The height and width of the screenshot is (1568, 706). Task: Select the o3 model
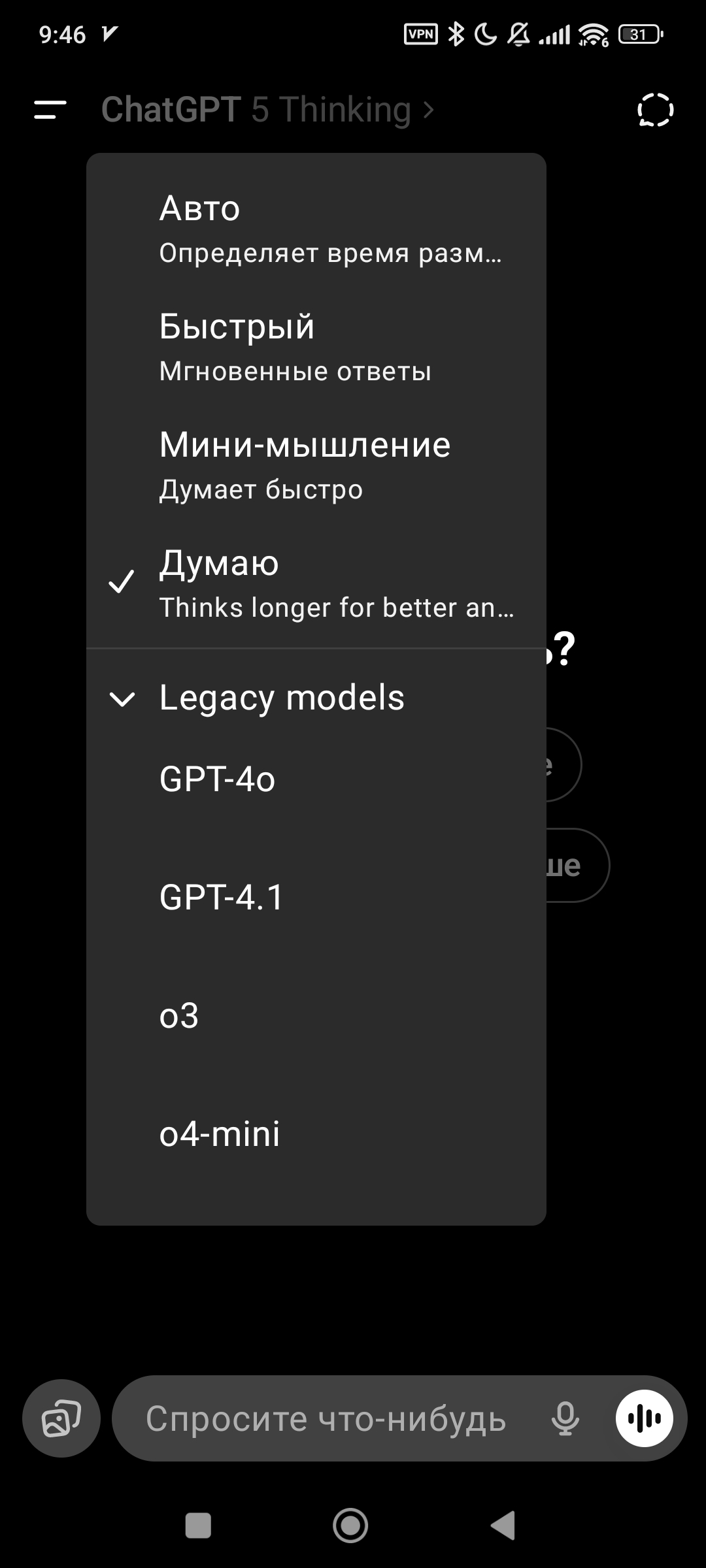316,1015
